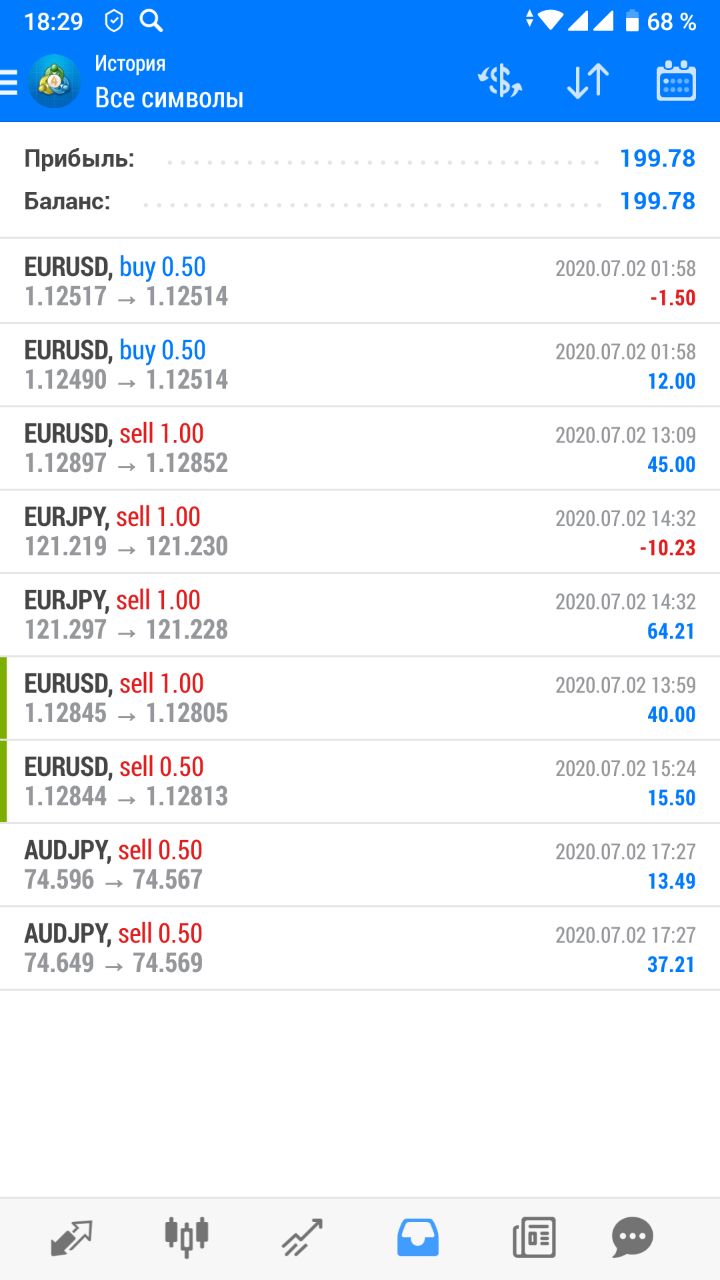Switch to the News tab
The width and height of the screenshot is (720, 1280).
534,1238
